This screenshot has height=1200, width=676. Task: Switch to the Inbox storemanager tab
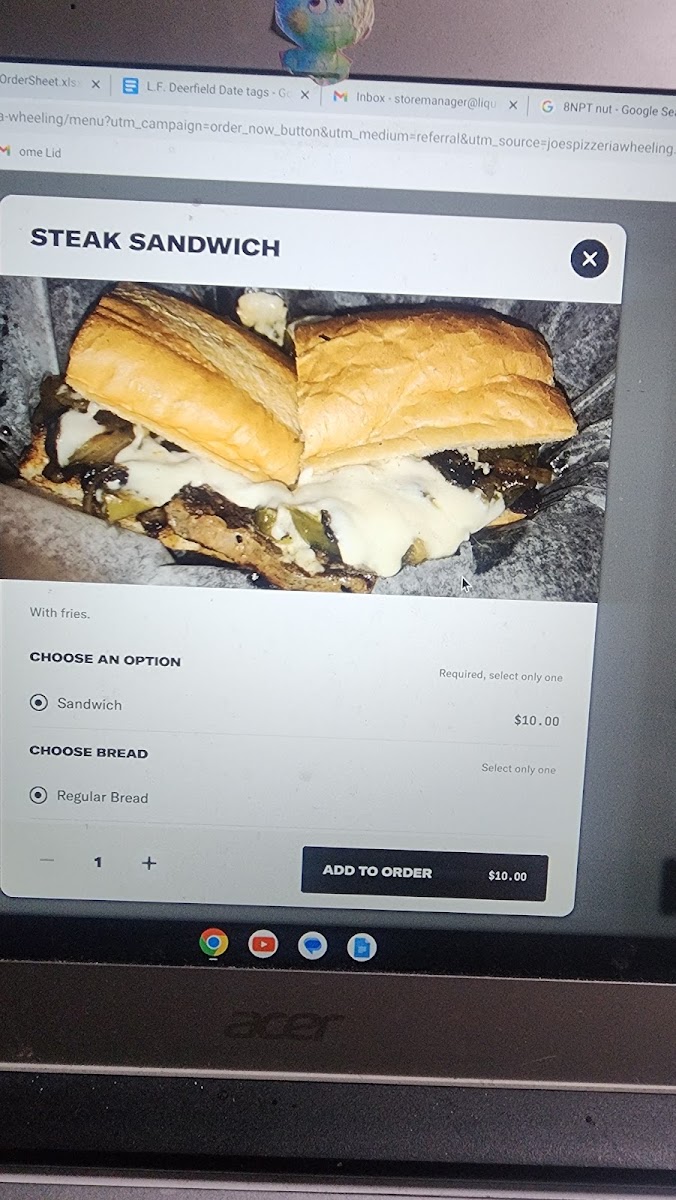tap(424, 100)
